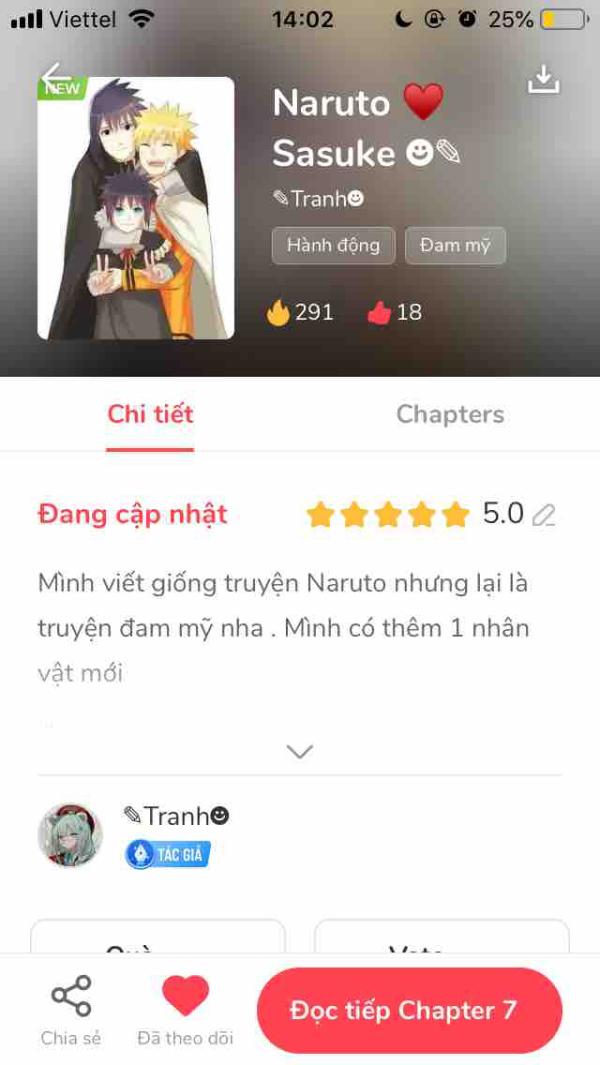Viewport: 600px width, 1065px height.
Task: Open the Hành động genre tag
Action: tap(333, 245)
